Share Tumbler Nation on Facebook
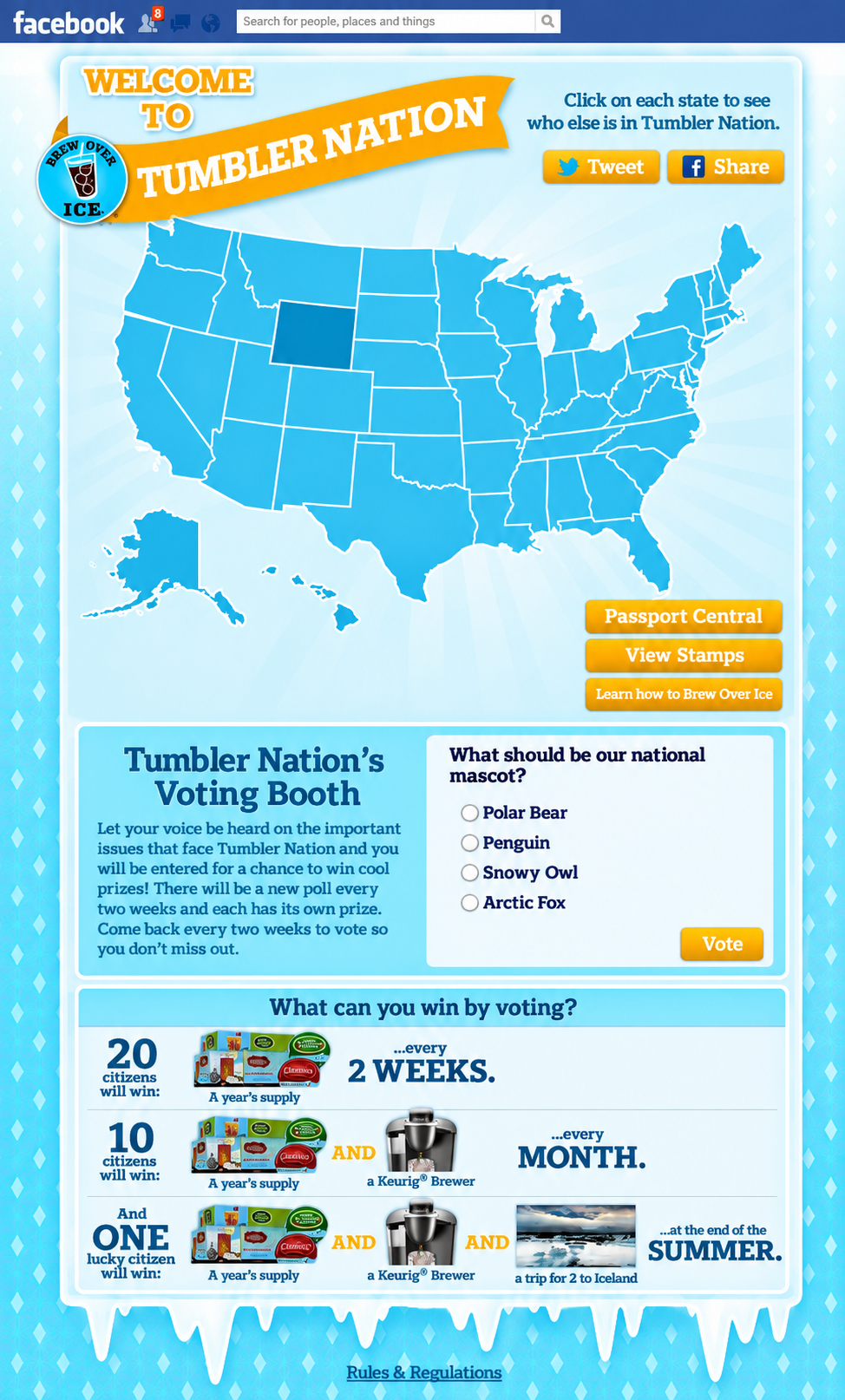 [x=725, y=167]
